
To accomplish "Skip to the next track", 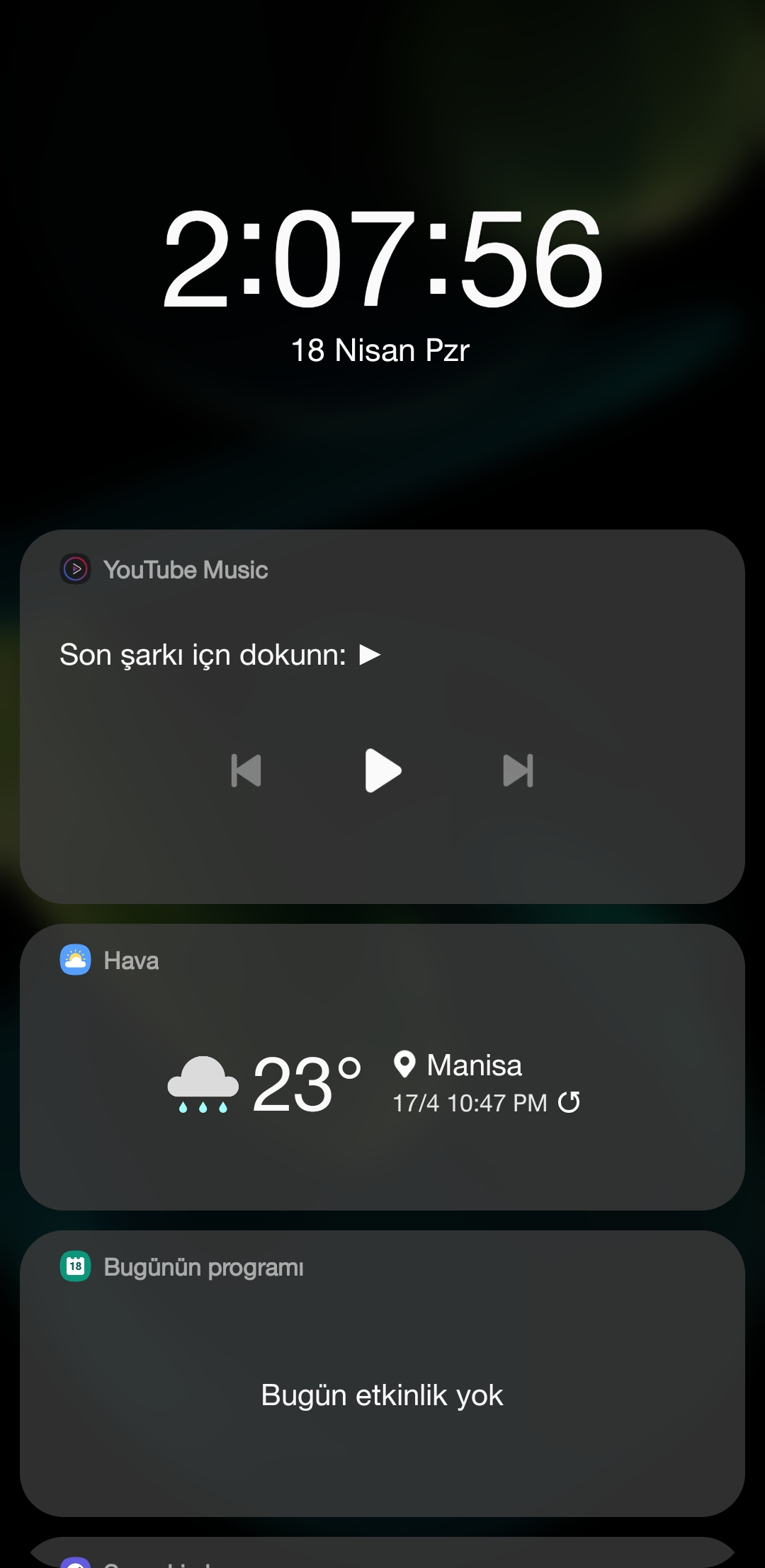I will pyautogui.click(x=518, y=770).
